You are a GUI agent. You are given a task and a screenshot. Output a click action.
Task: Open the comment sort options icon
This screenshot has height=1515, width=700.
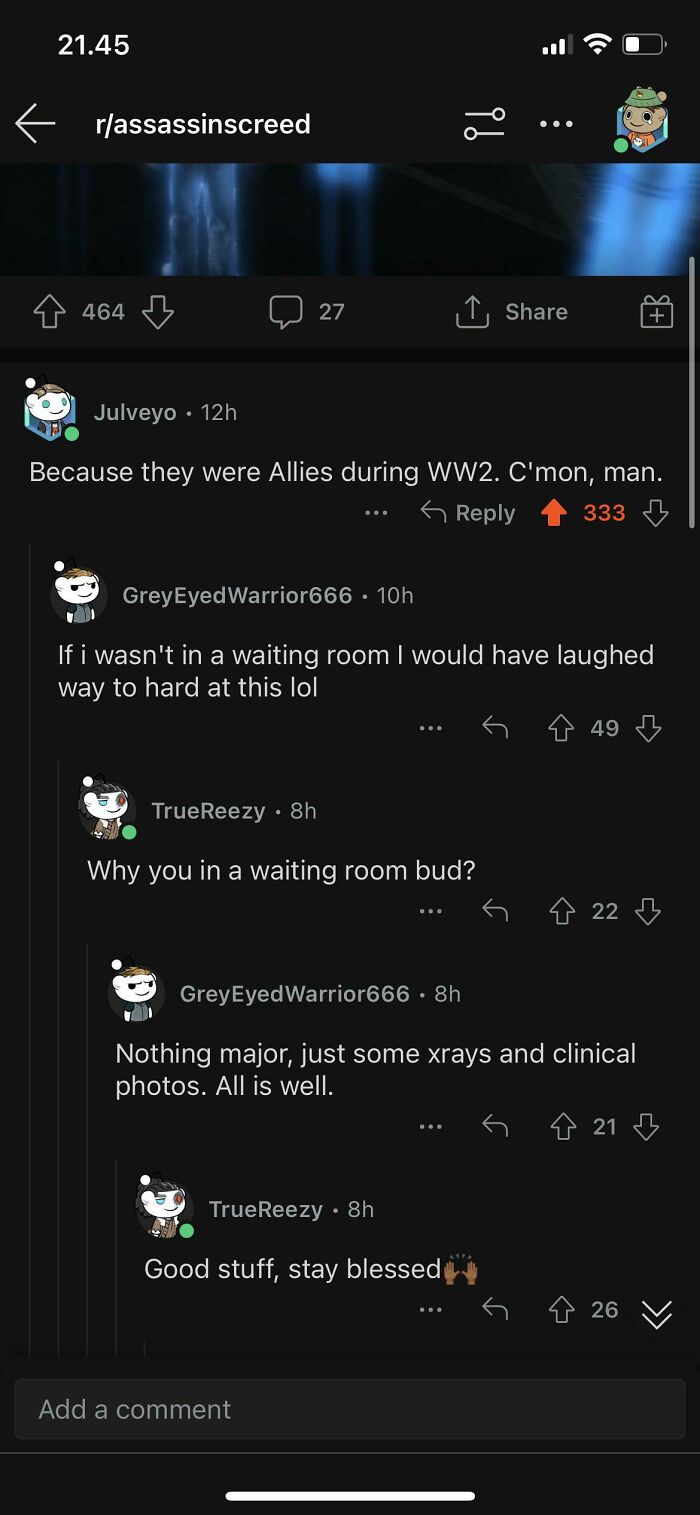coord(484,124)
